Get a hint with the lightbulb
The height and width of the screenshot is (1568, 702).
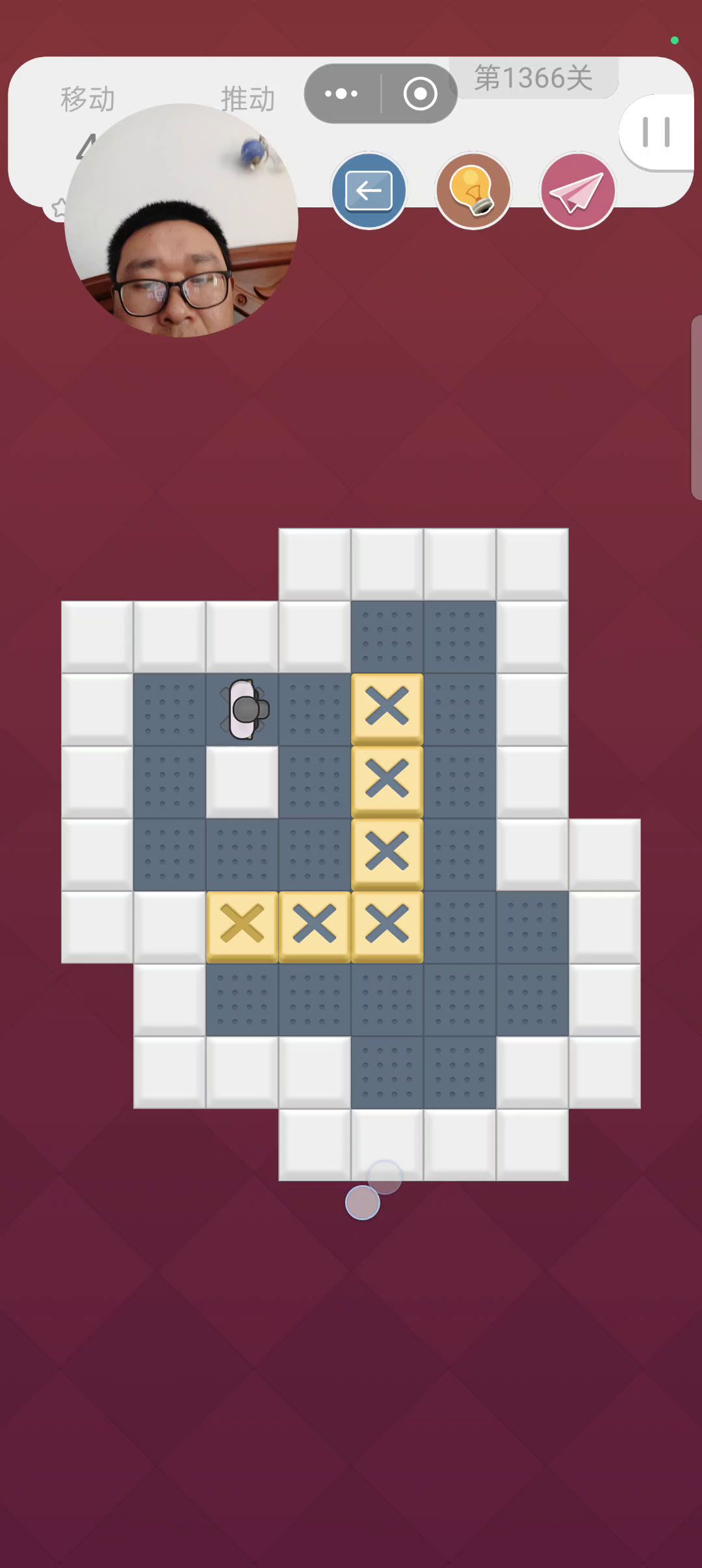(473, 190)
